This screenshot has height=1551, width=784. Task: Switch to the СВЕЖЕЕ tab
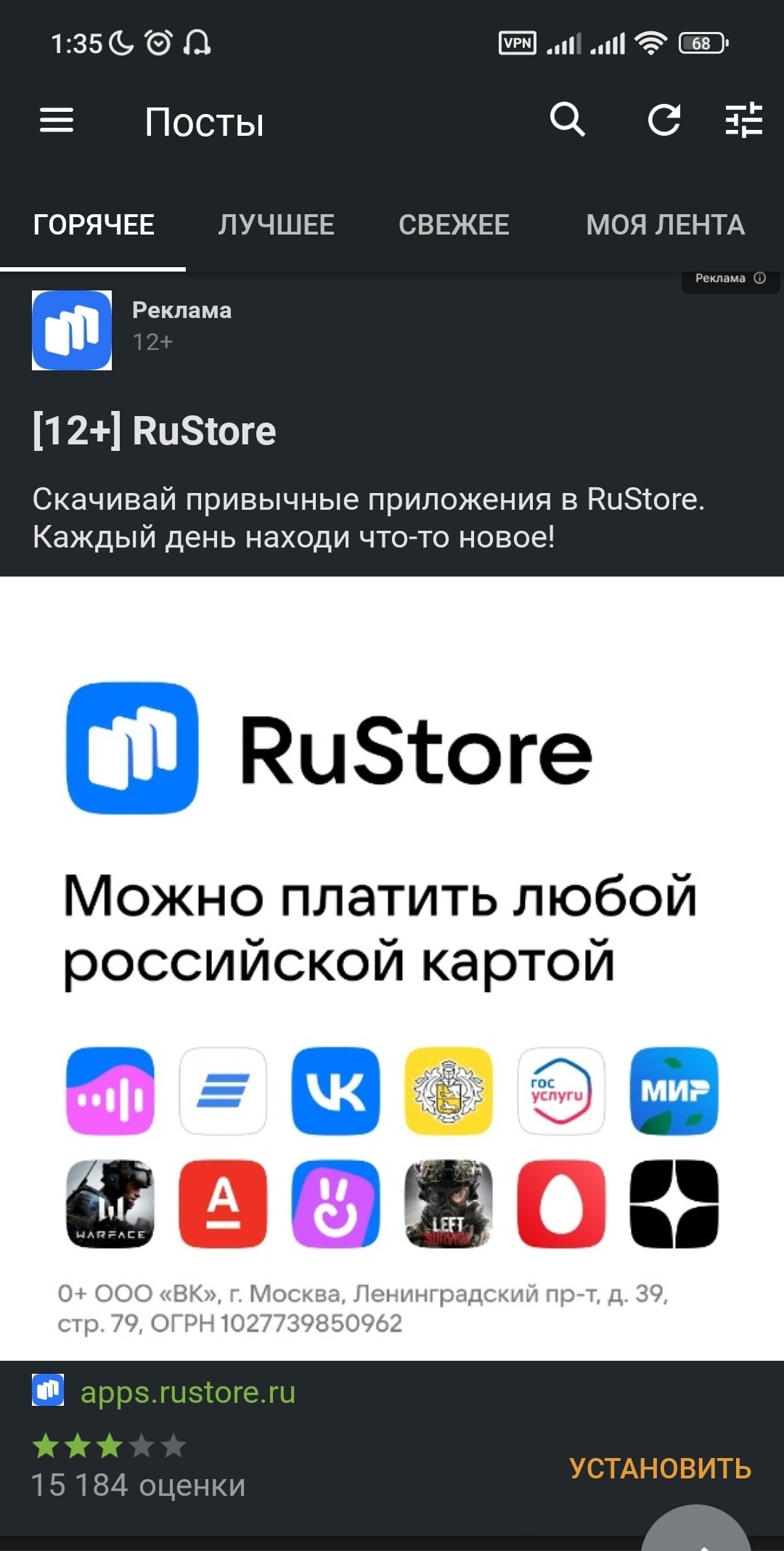[454, 225]
